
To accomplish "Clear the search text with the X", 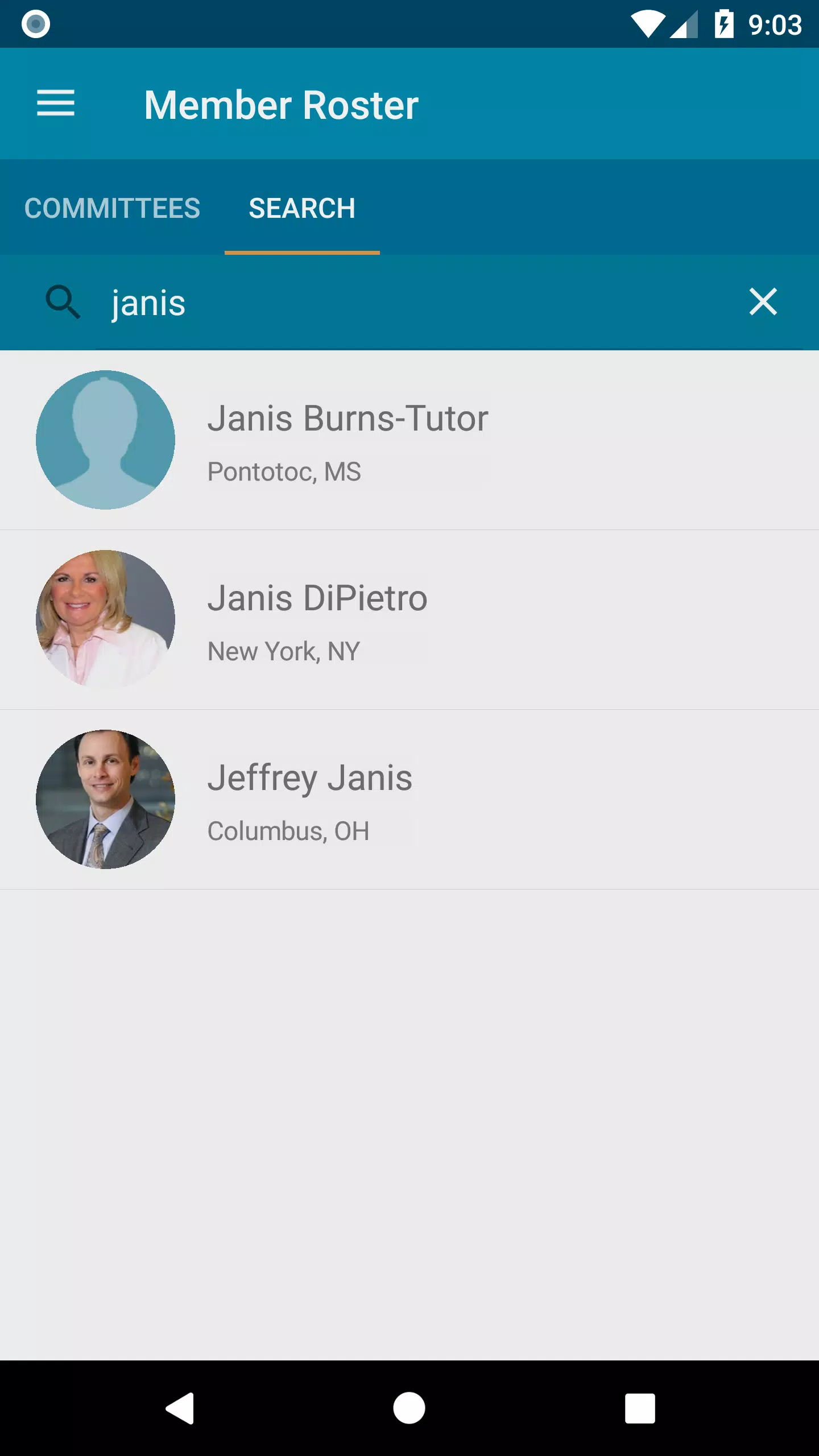I will pyautogui.click(x=763, y=301).
